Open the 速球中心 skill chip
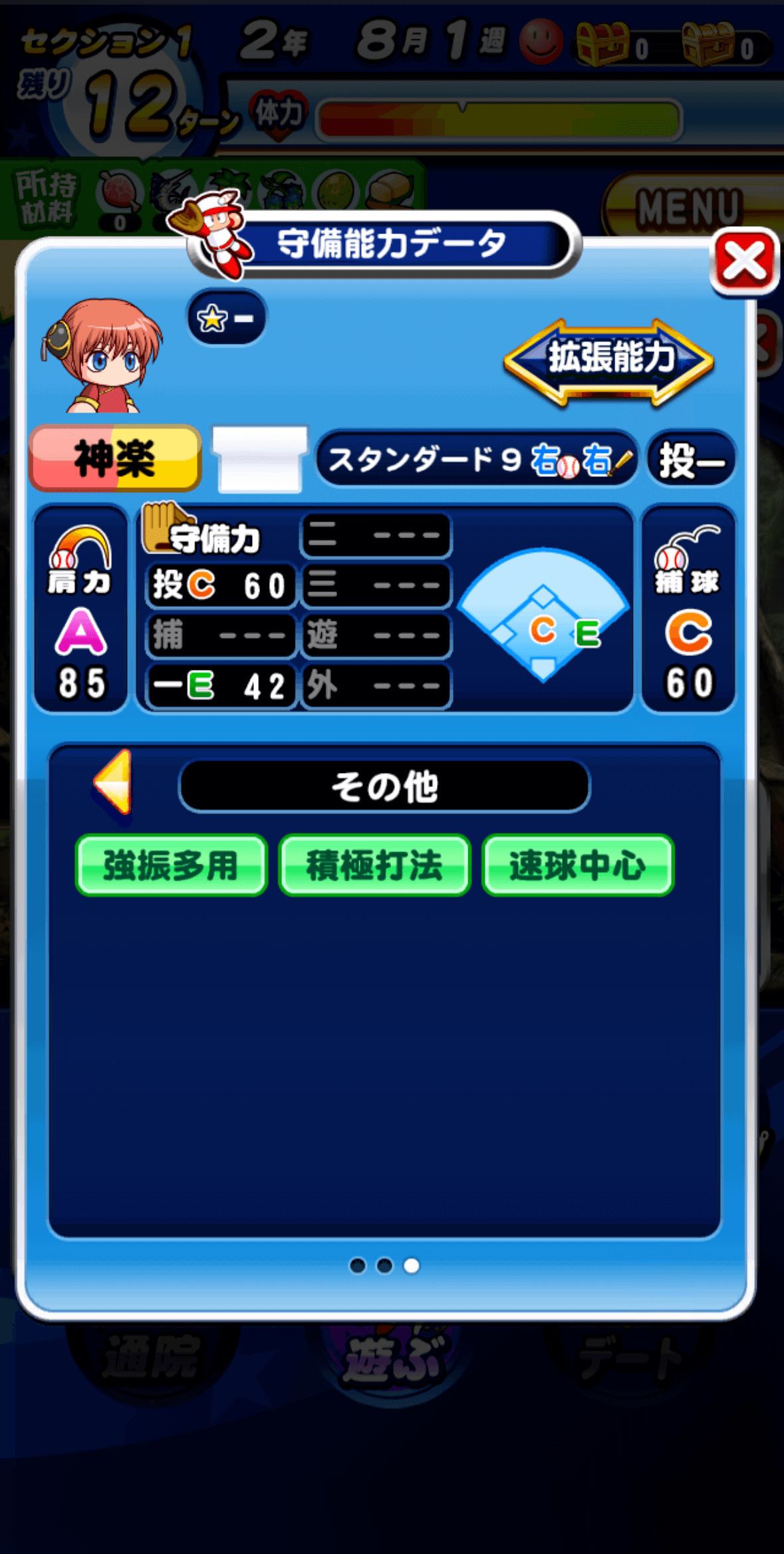Screen dimensions: 784x1554 (578, 865)
